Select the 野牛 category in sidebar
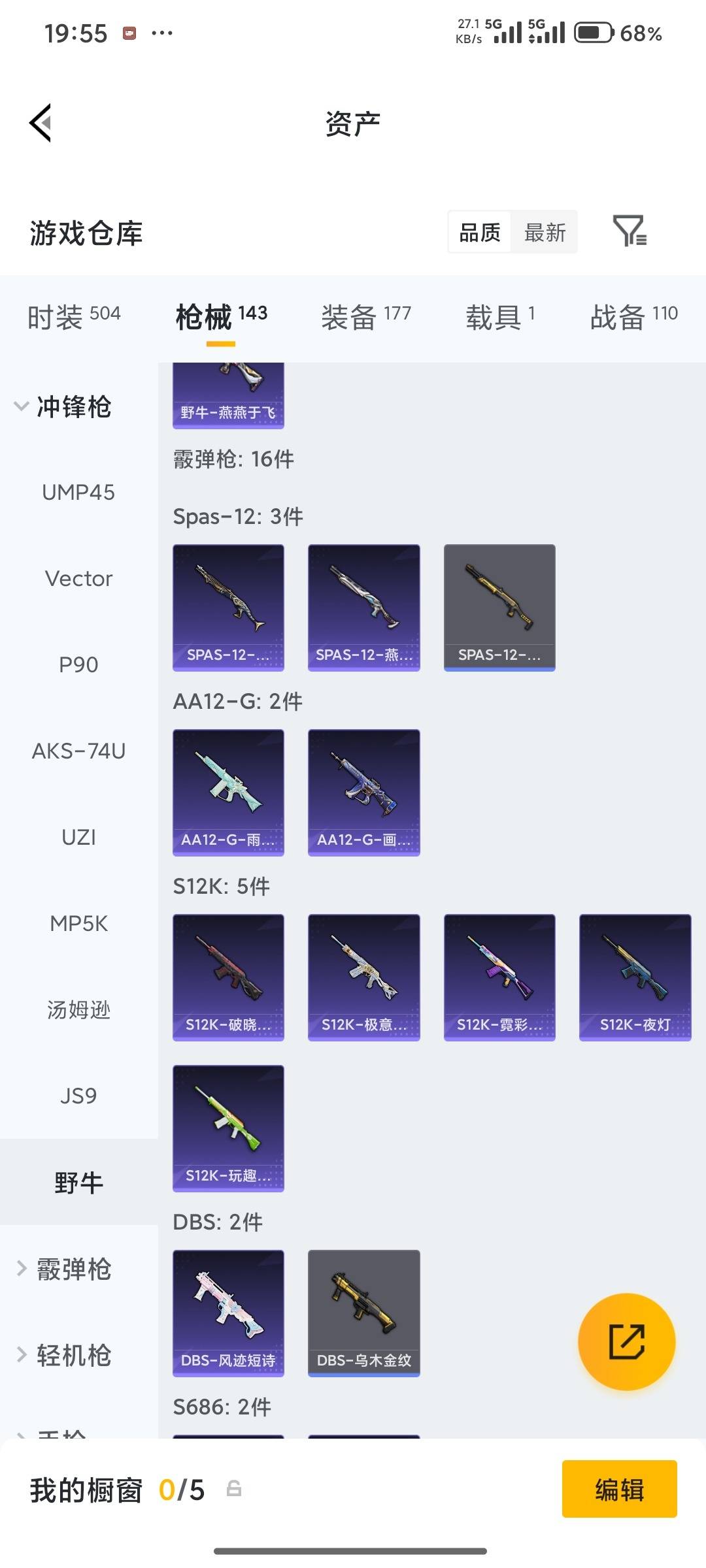The width and height of the screenshot is (706, 1568). pyautogui.click(x=78, y=1181)
